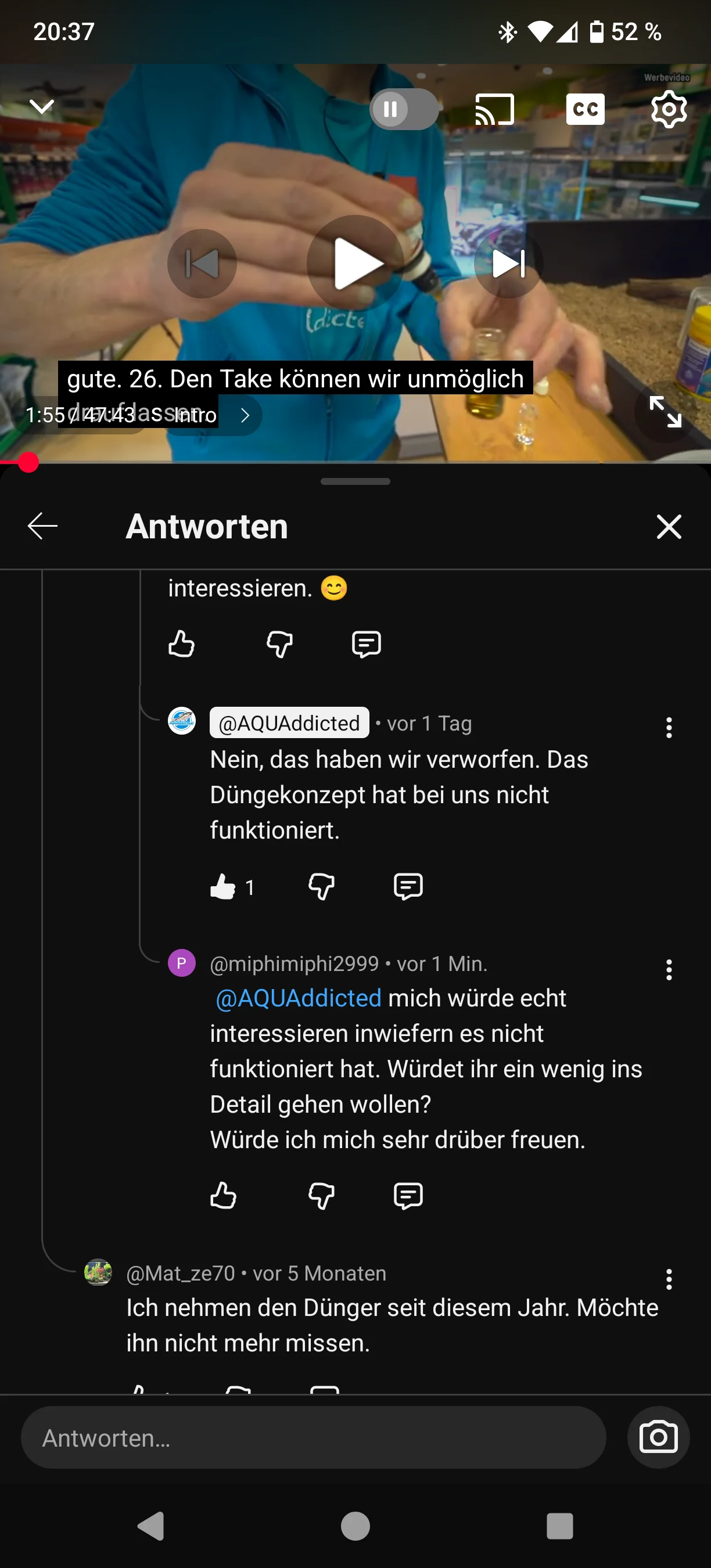The width and height of the screenshot is (711, 1568).
Task: Cast the video to a device
Action: tap(494, 110)
